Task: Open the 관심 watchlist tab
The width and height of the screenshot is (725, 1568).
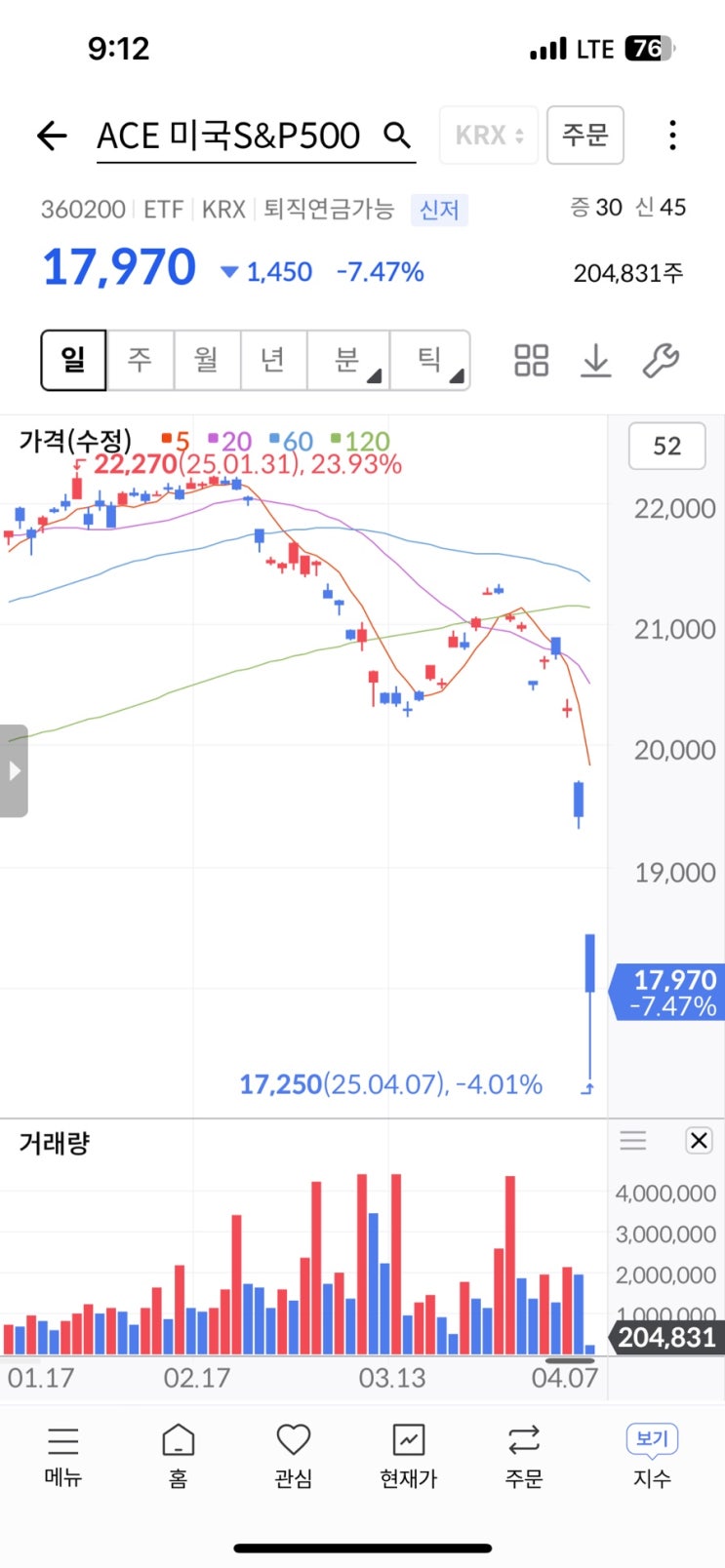Action: click(294, 1456)
